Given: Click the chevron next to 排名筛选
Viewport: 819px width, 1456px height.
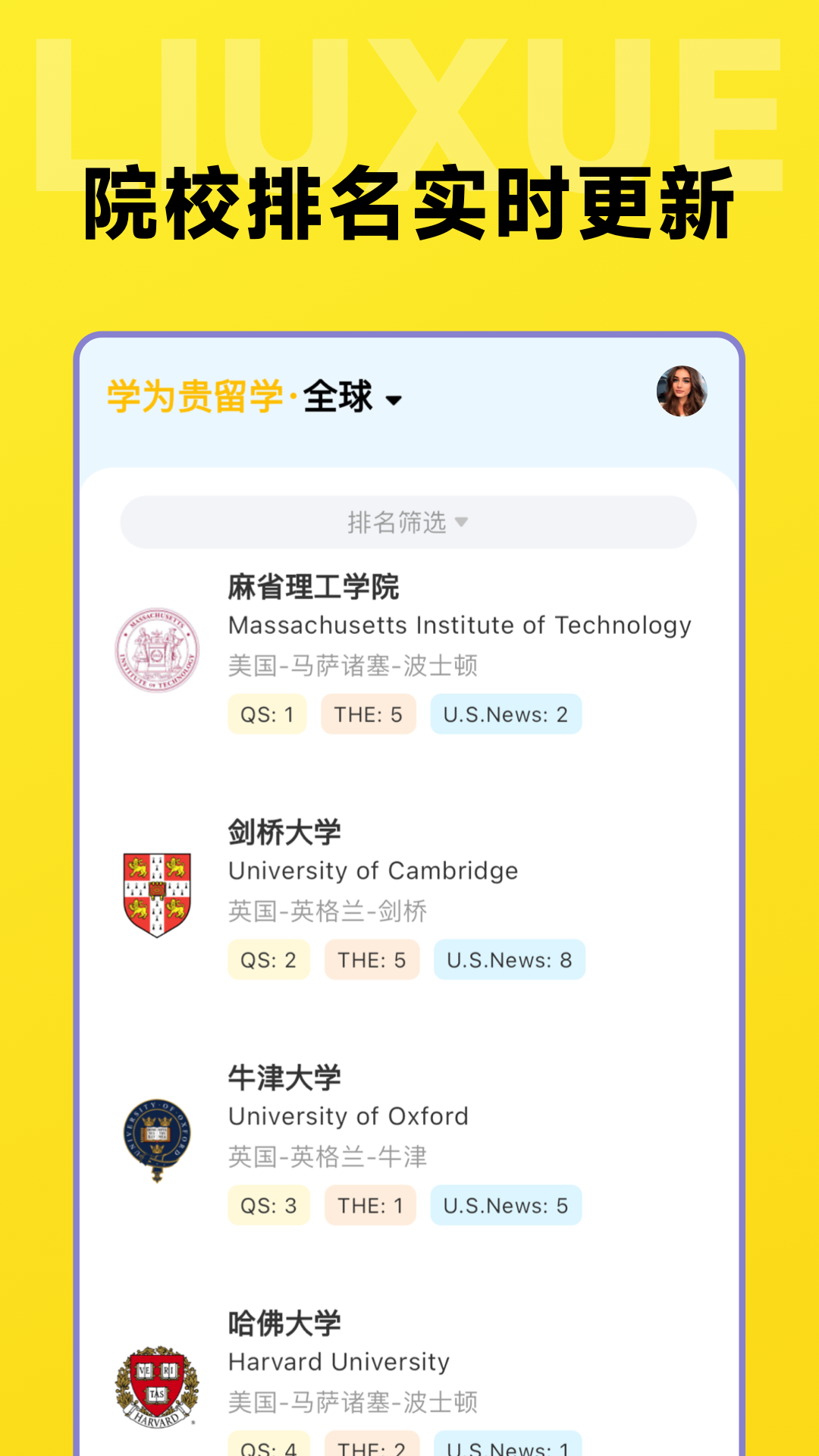Looking at the screenshot, I should [x=463, y=522].
